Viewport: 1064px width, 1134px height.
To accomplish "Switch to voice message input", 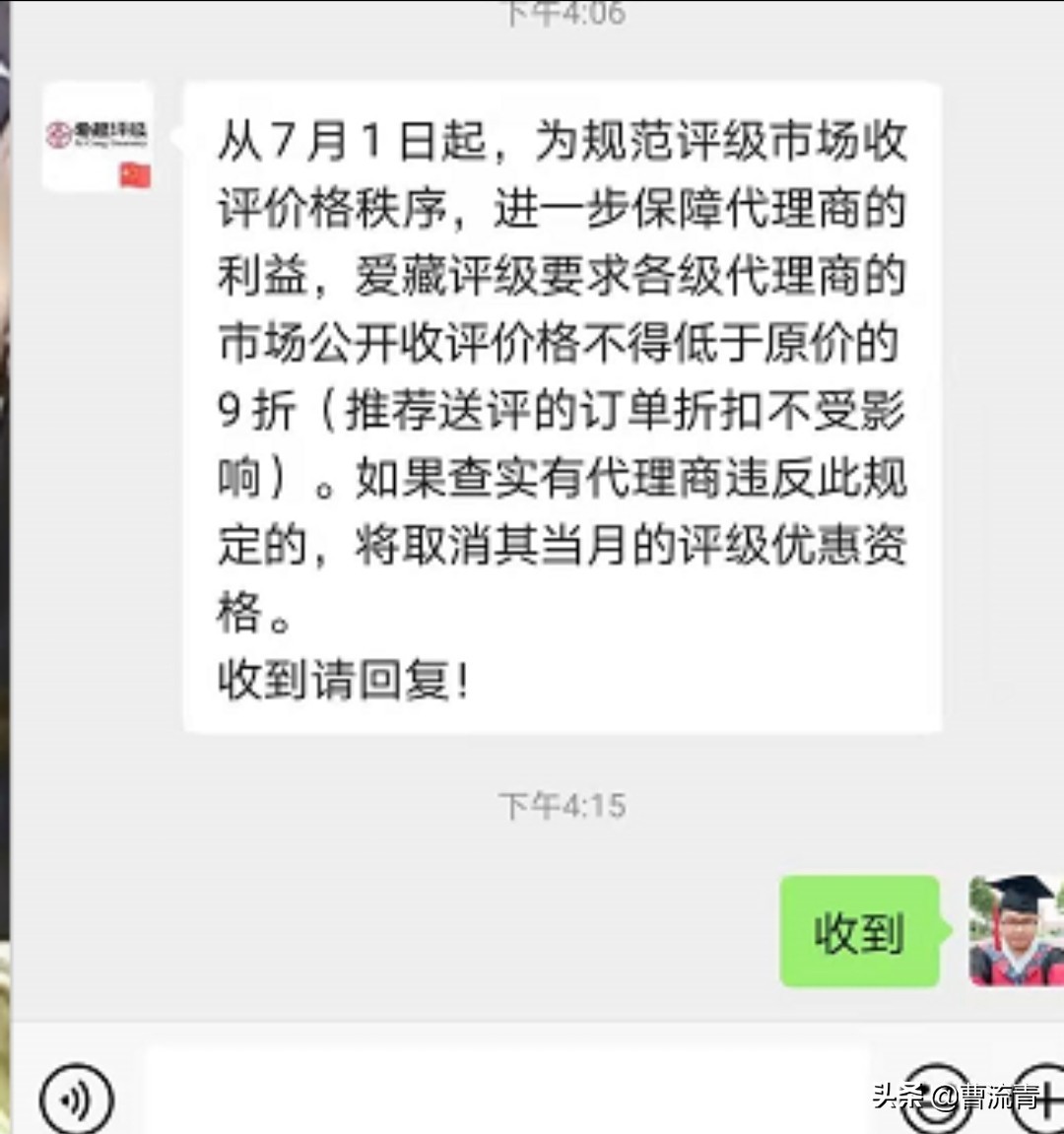I will 77,1098.
